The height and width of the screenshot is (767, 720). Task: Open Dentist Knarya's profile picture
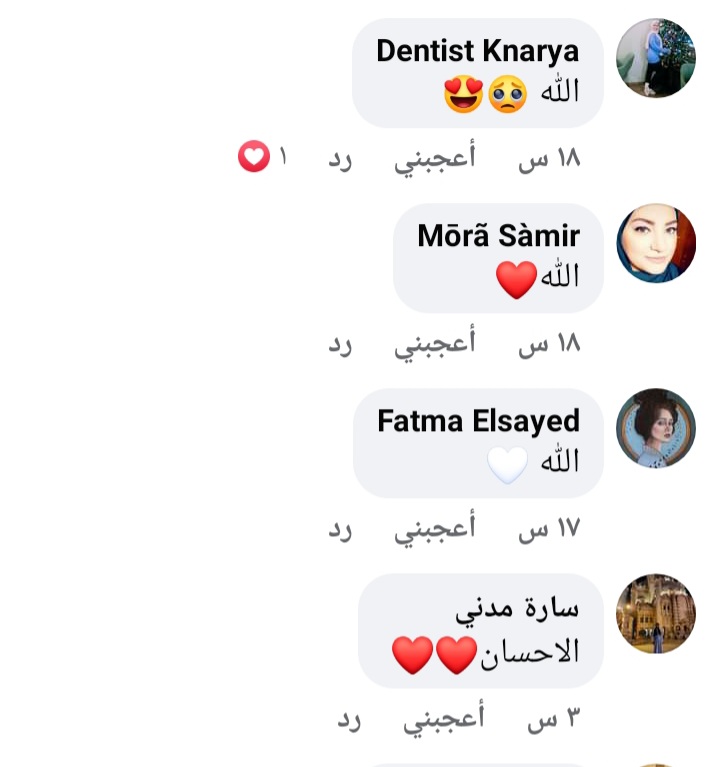click(655, 58)
